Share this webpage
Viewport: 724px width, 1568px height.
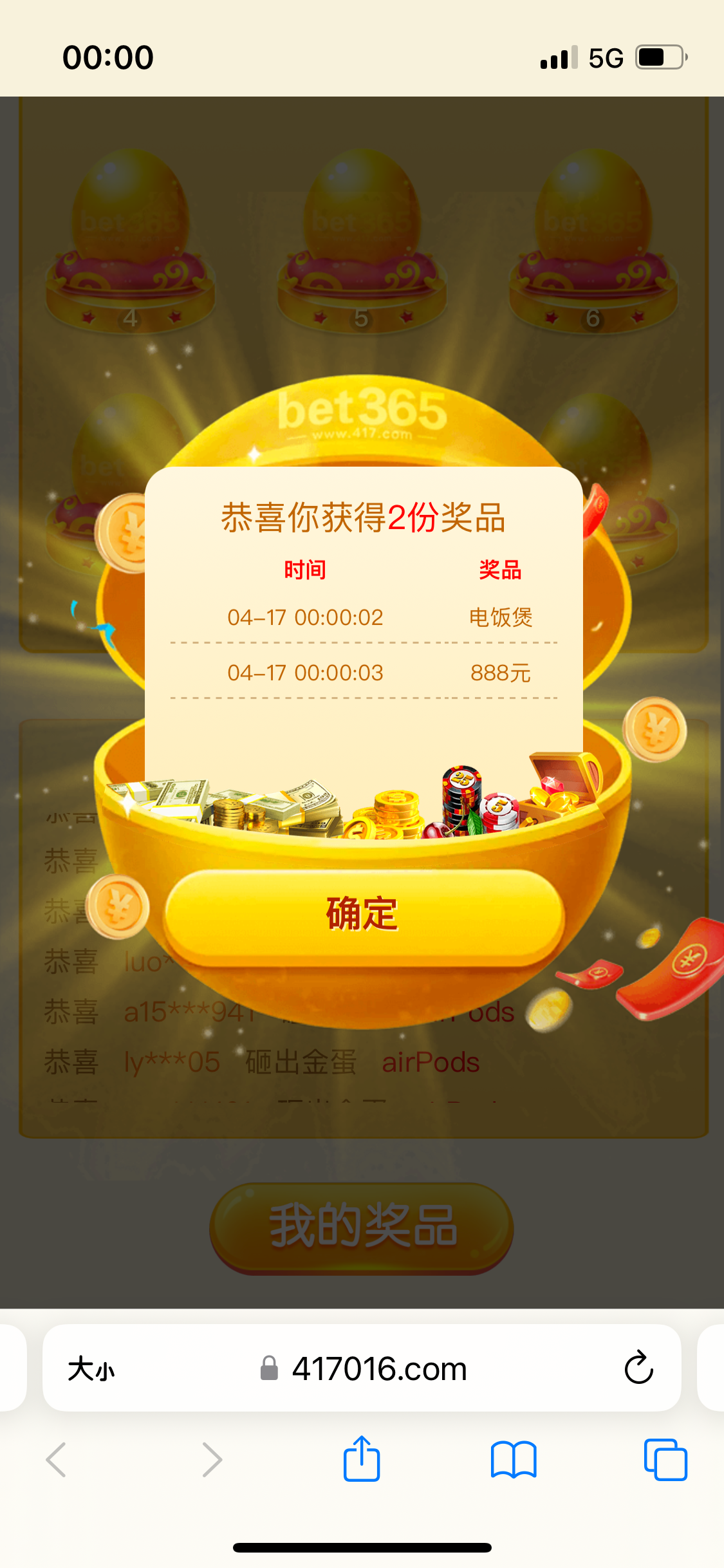tap(362, 1459)
